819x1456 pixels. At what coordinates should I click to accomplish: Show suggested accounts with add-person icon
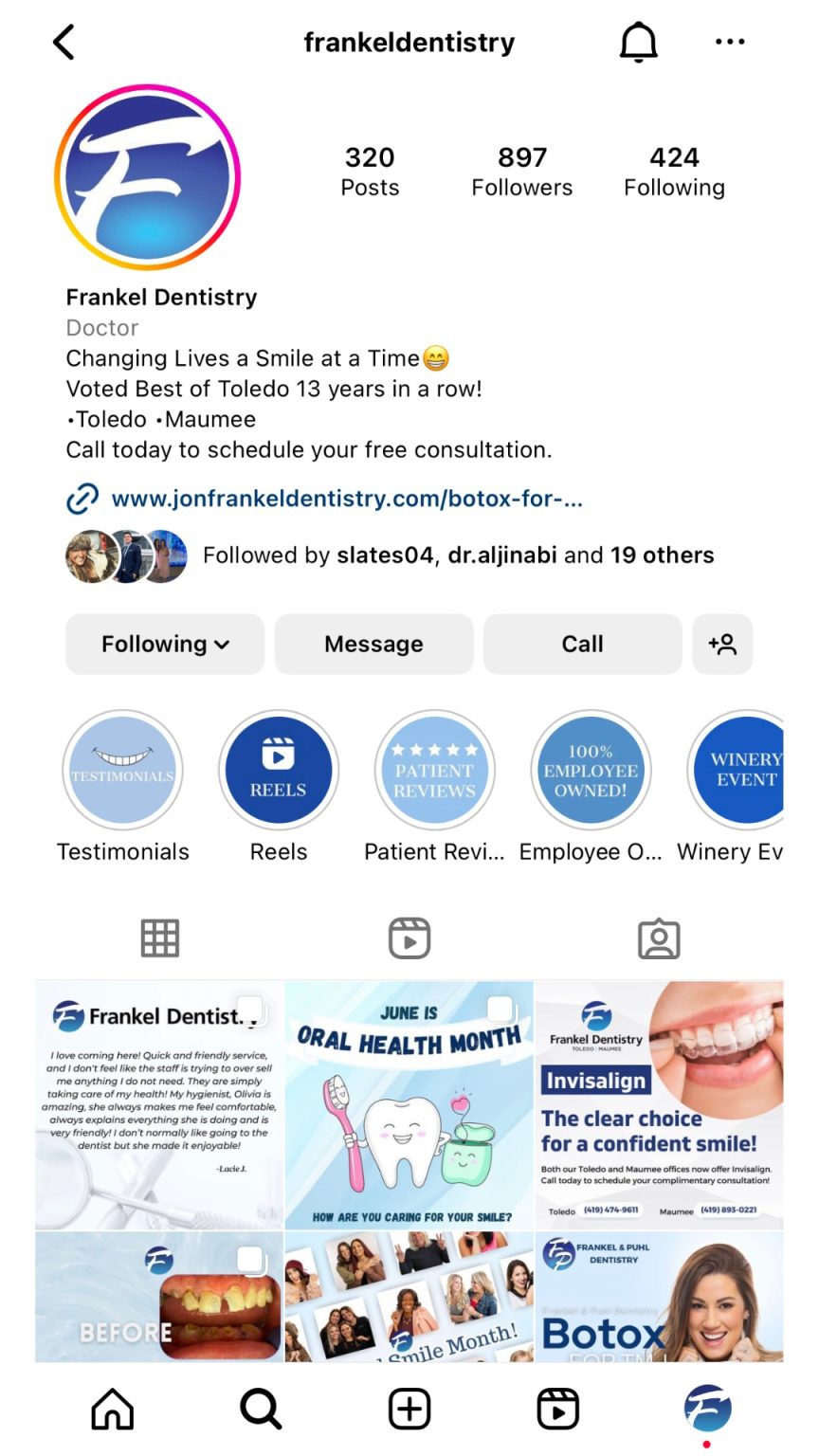pyautogui.click(x=722, y=644)
